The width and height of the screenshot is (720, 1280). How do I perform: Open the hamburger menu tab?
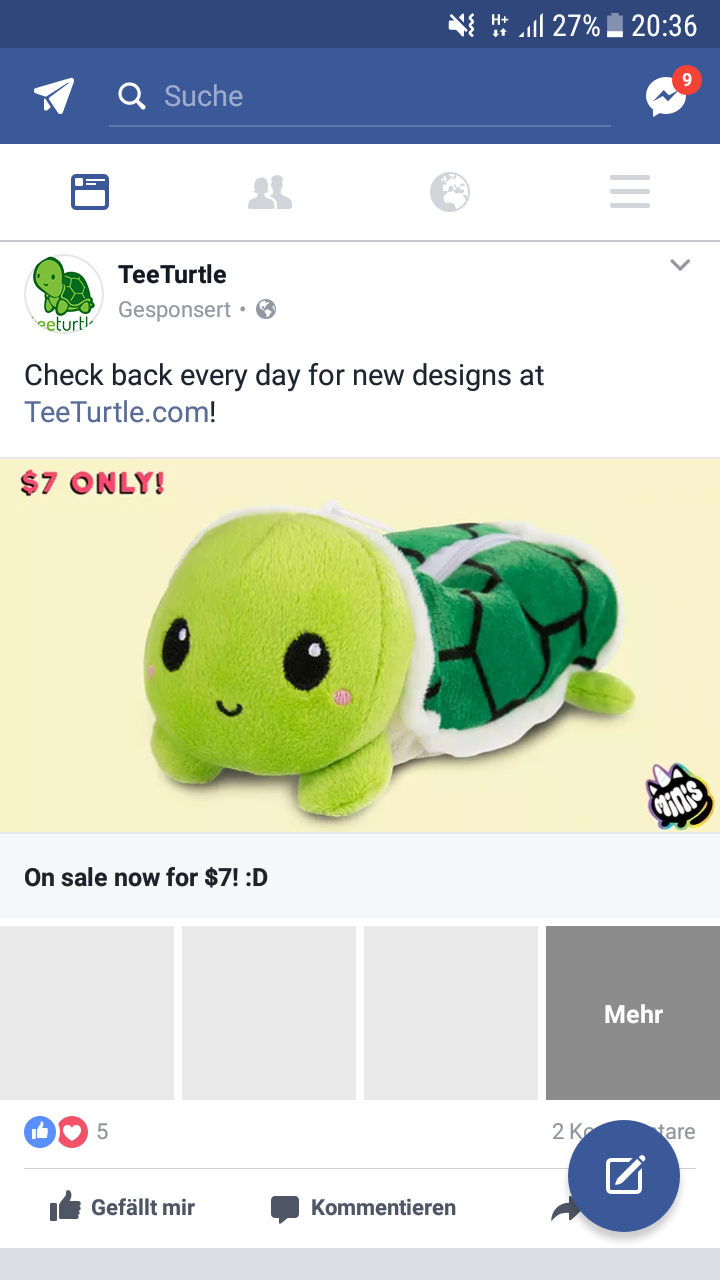pos(630,191)
